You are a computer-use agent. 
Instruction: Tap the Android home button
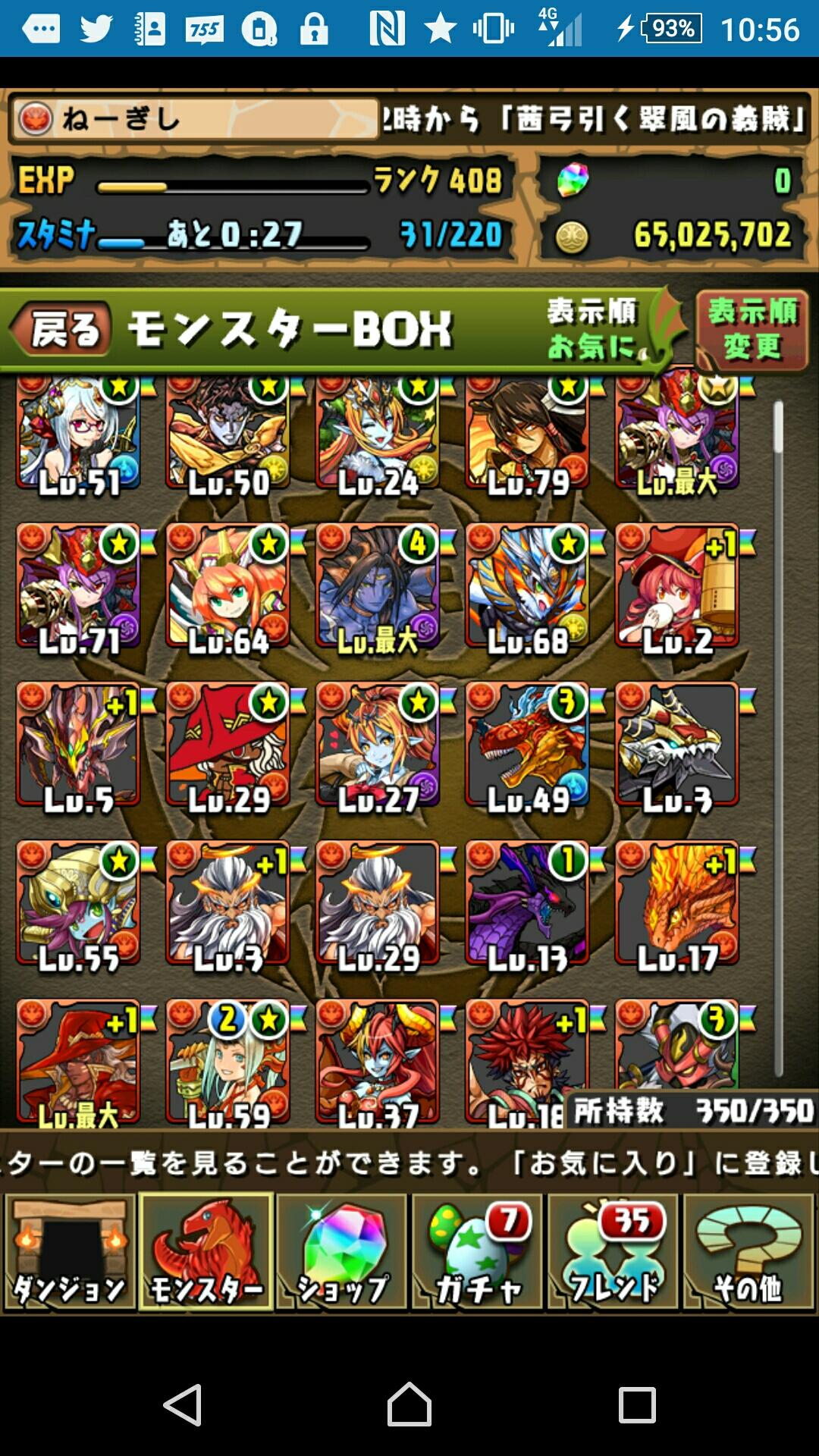click(409, 1404)
